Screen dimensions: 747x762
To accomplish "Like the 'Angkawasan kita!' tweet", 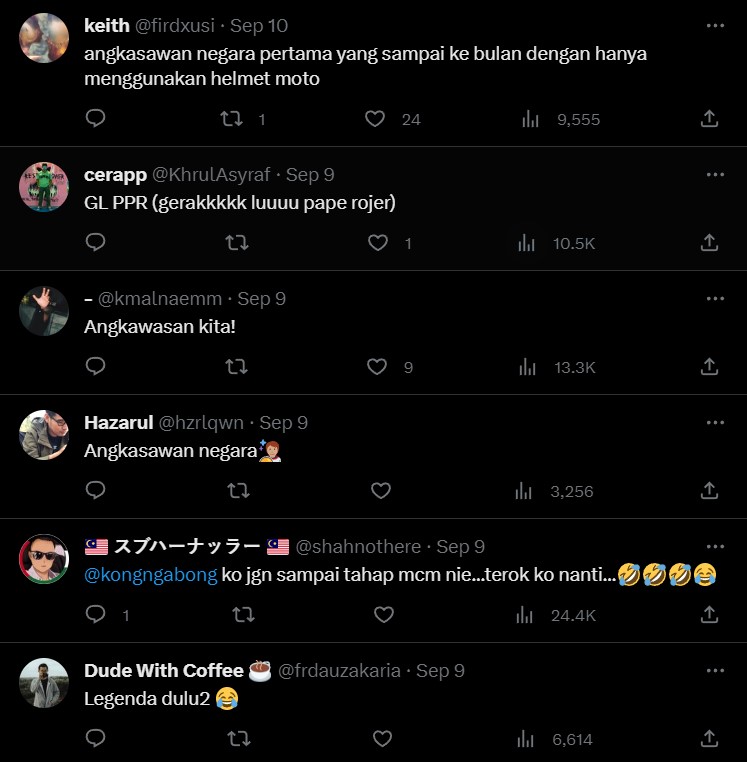I will [x=378, y=367].
